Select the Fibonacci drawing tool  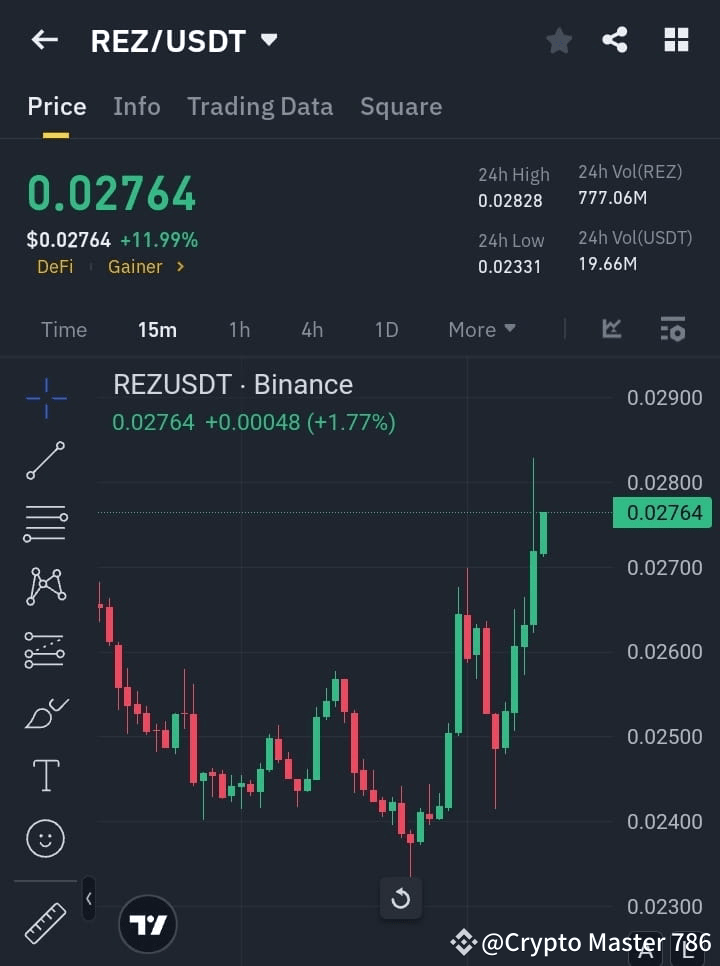pos(45,650)
